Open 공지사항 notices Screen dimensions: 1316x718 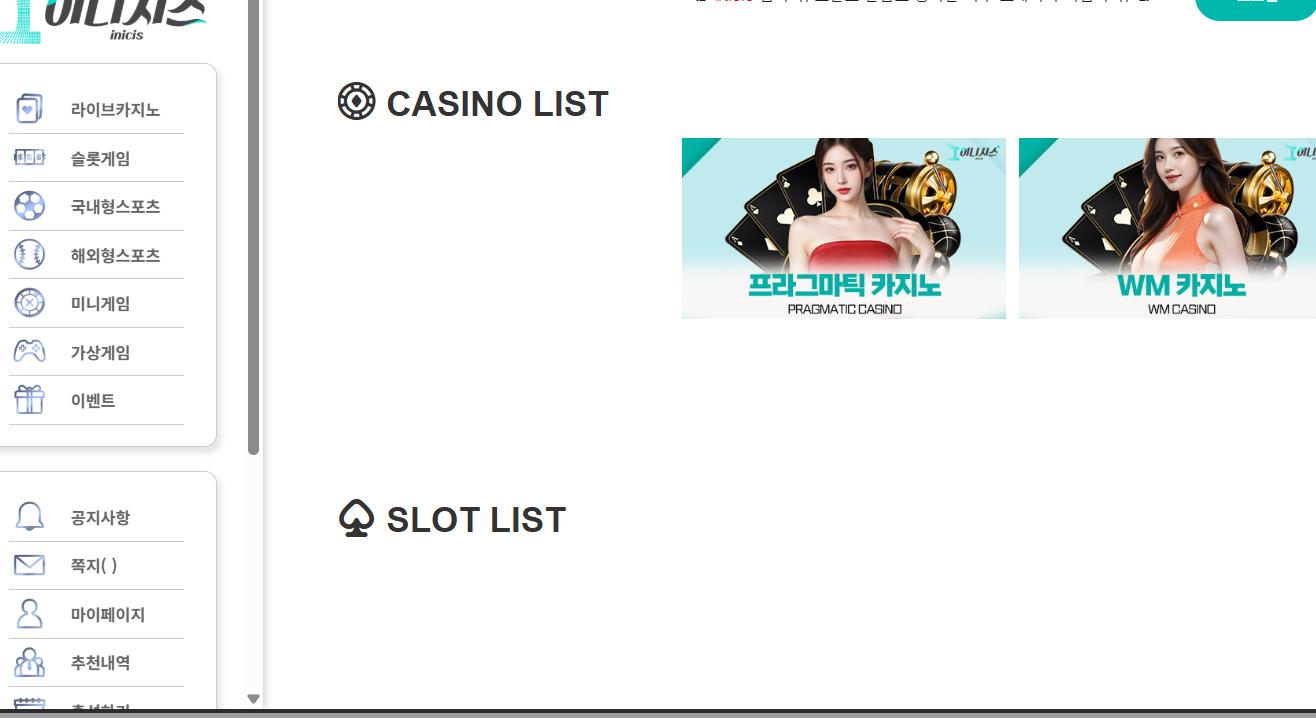[x=100, y=517]
